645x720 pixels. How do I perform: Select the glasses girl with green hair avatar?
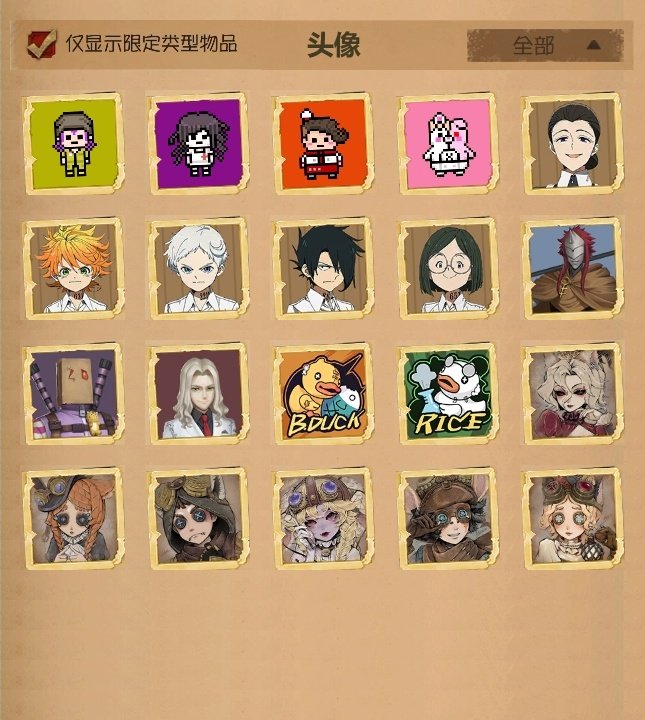click(x=446, y=268)
